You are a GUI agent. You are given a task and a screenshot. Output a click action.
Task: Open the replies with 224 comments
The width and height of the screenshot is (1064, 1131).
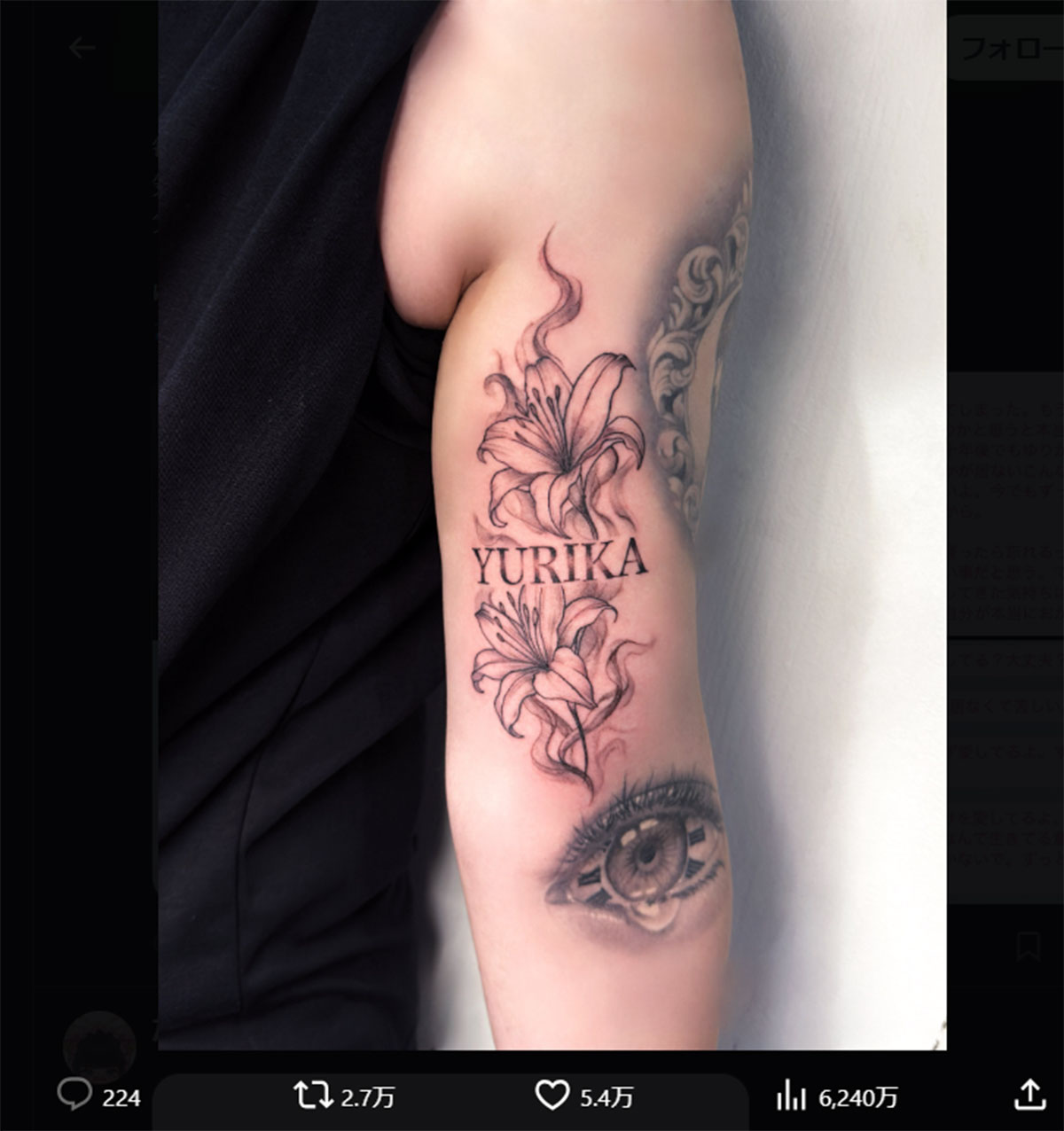[74, 1096]
